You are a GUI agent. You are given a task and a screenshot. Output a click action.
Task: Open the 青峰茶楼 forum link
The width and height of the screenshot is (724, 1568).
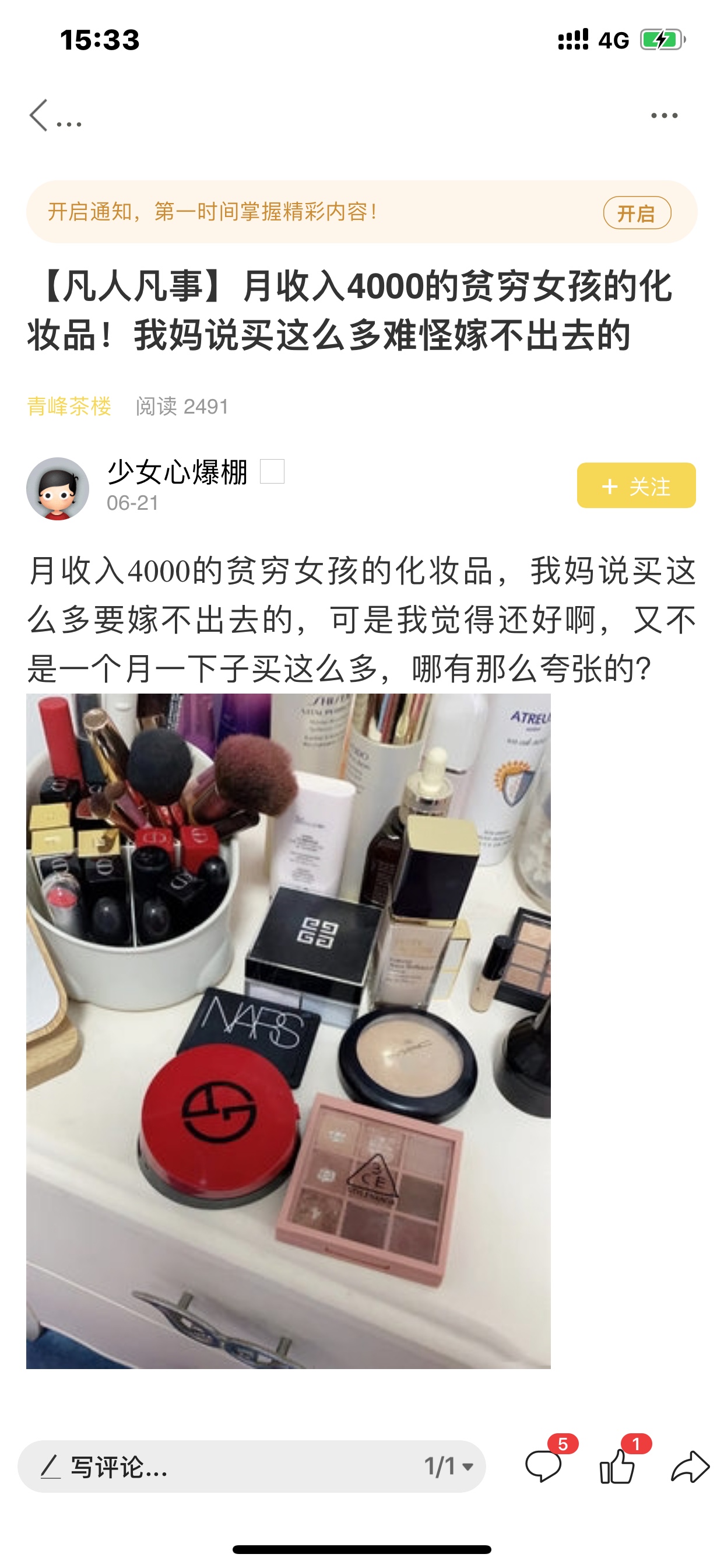coord(69,406)
